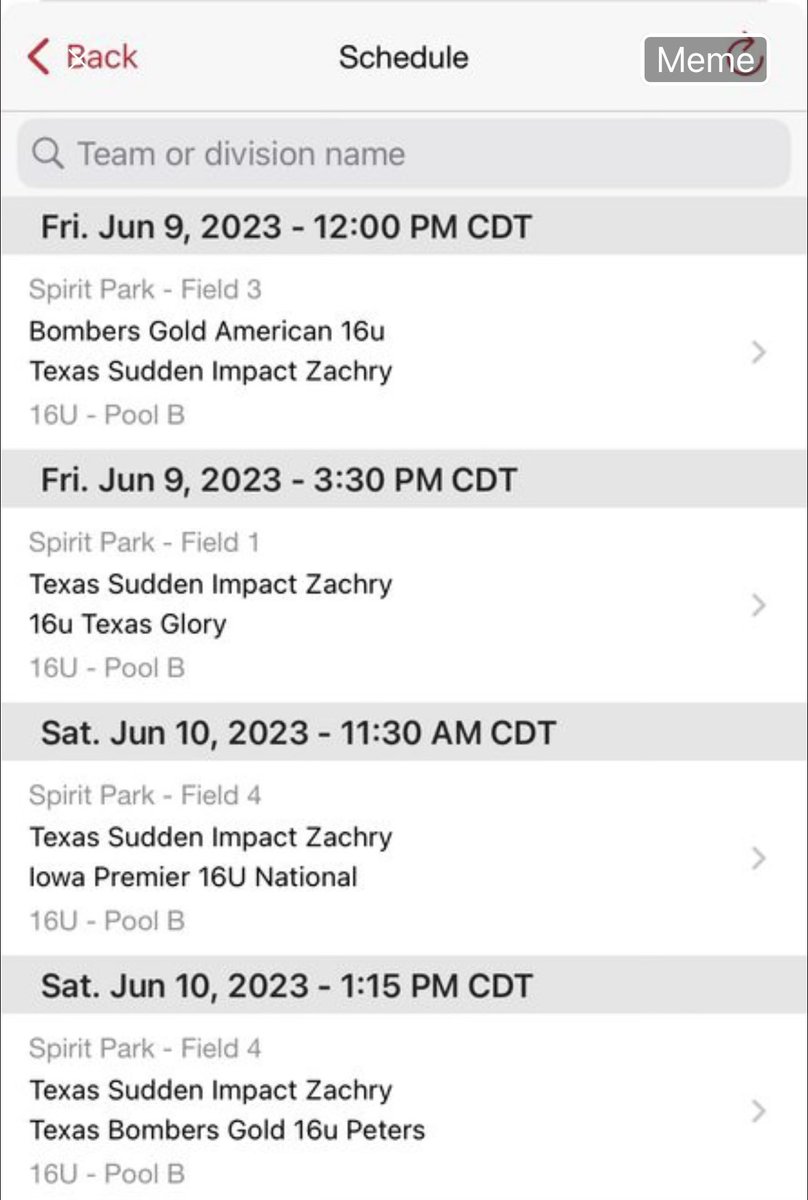Go back using the Back button
This screenshot has height=1200, width=808.
click(83, 57)
